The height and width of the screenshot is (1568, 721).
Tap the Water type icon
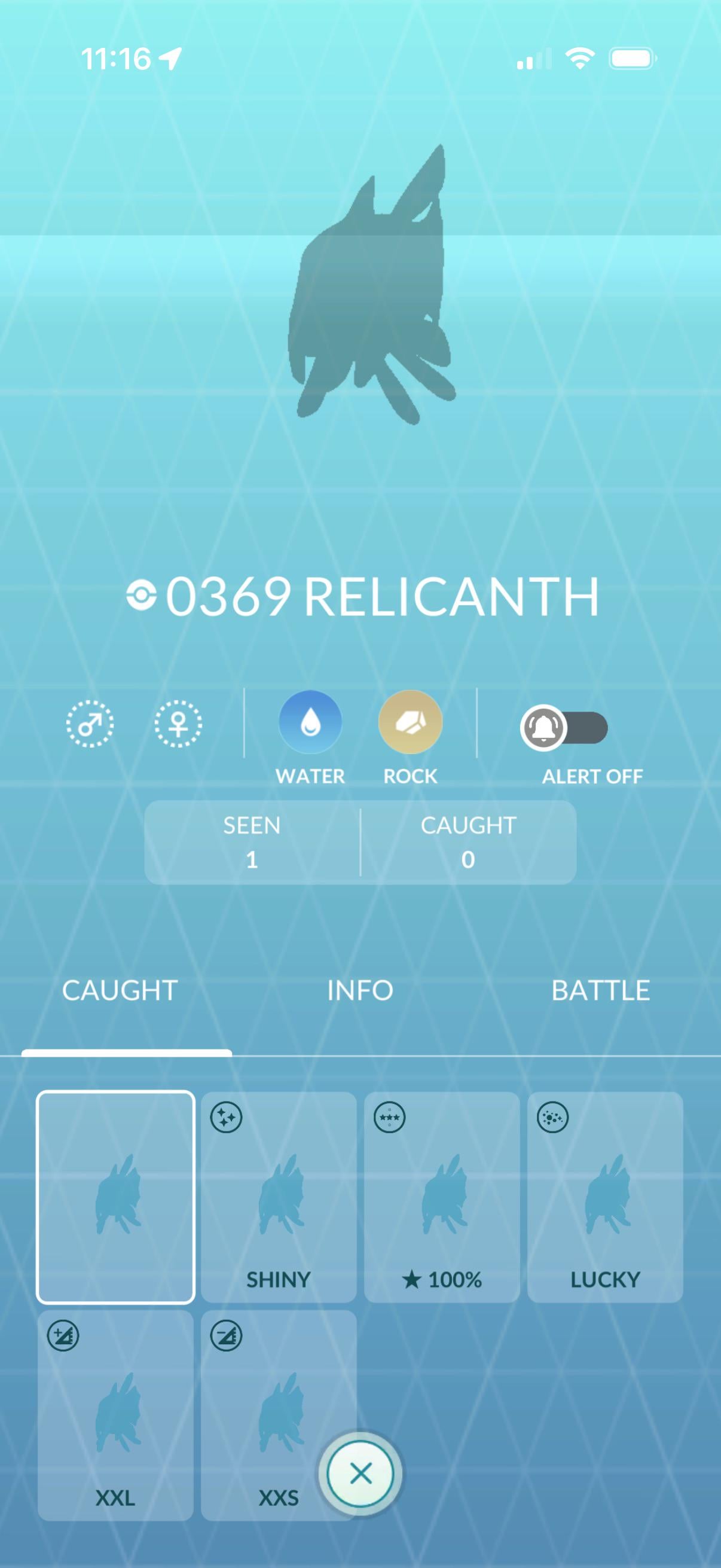tap(310, 722)
